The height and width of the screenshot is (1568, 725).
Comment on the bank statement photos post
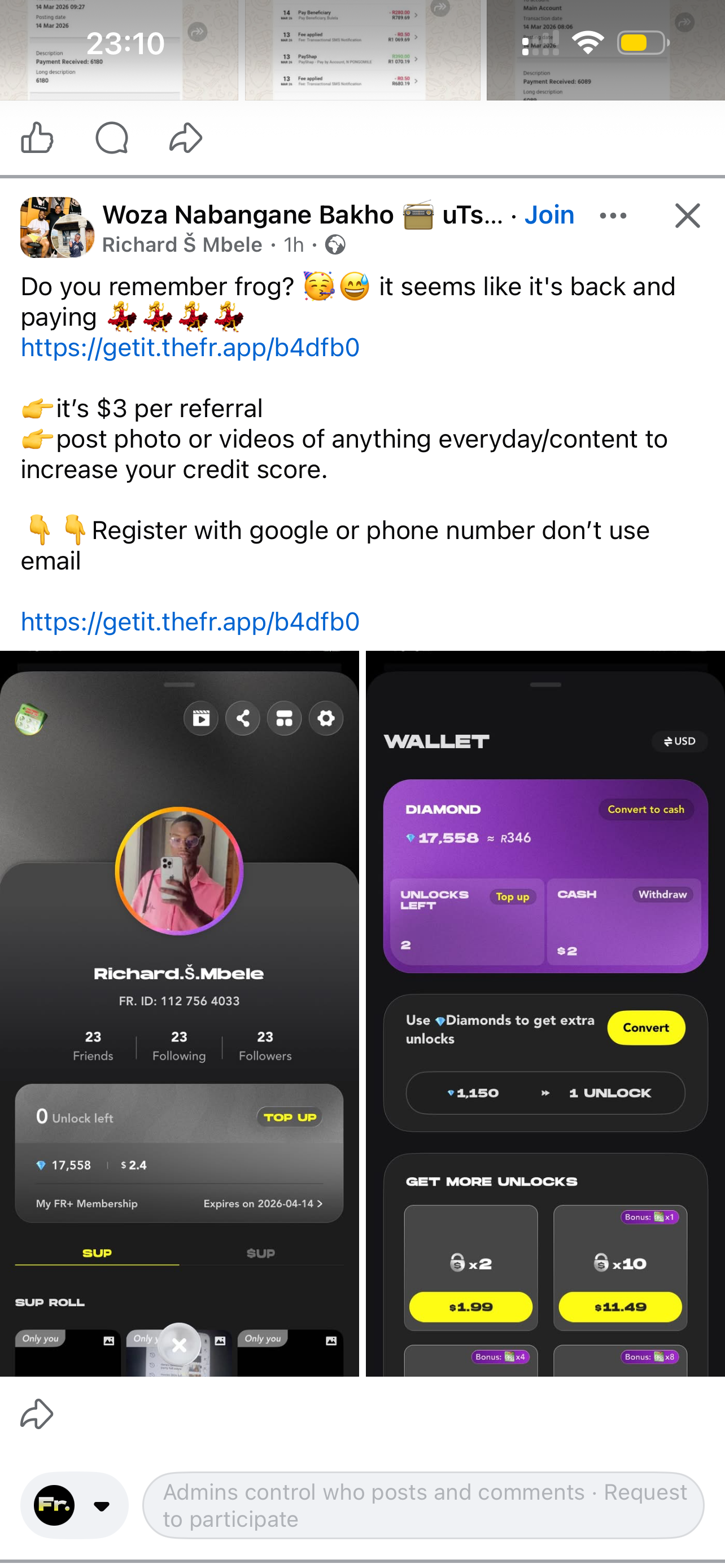112,138
